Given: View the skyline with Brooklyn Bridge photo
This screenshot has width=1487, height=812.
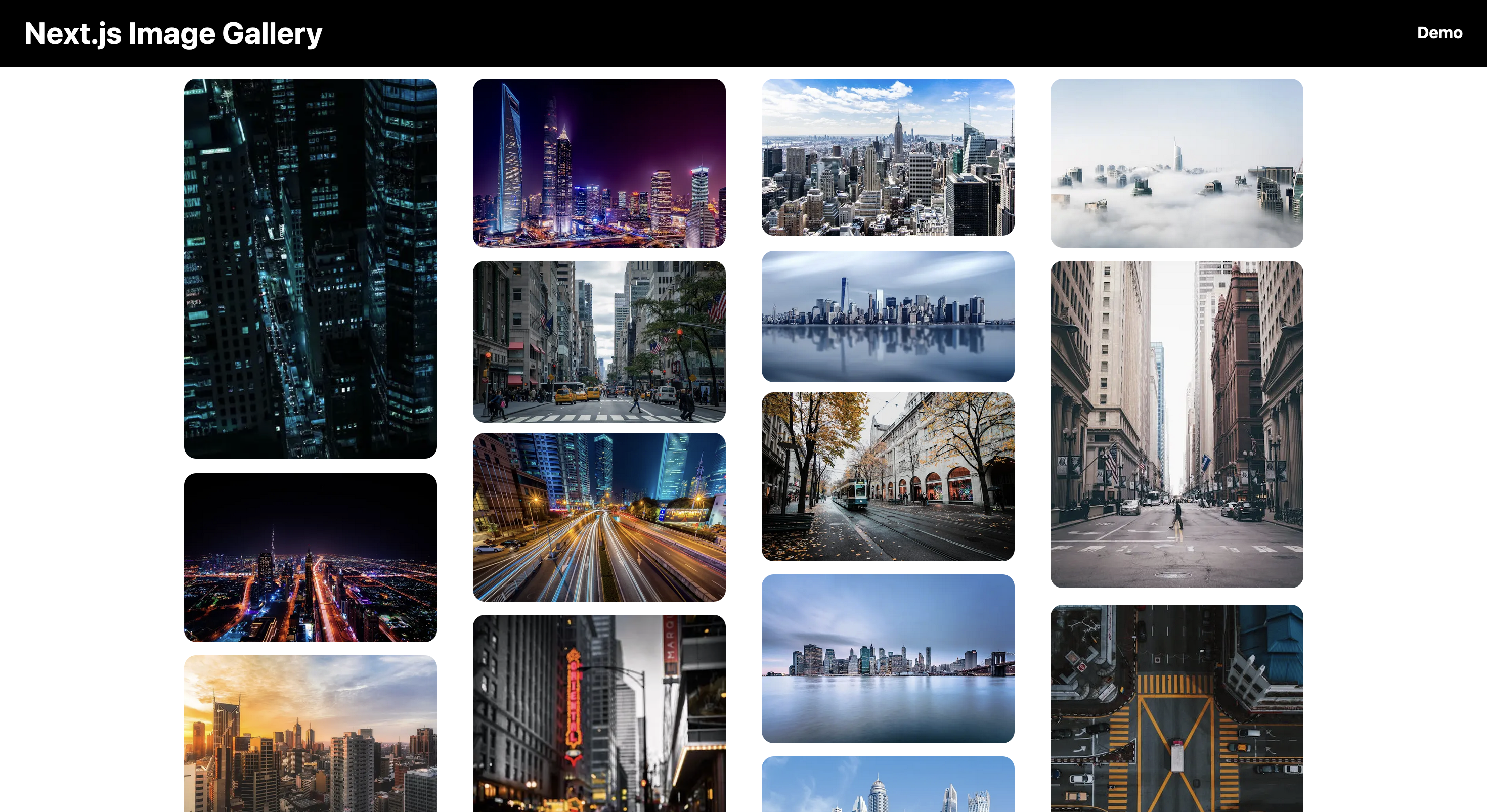Looking at the screenshot, I should [887, 658].
